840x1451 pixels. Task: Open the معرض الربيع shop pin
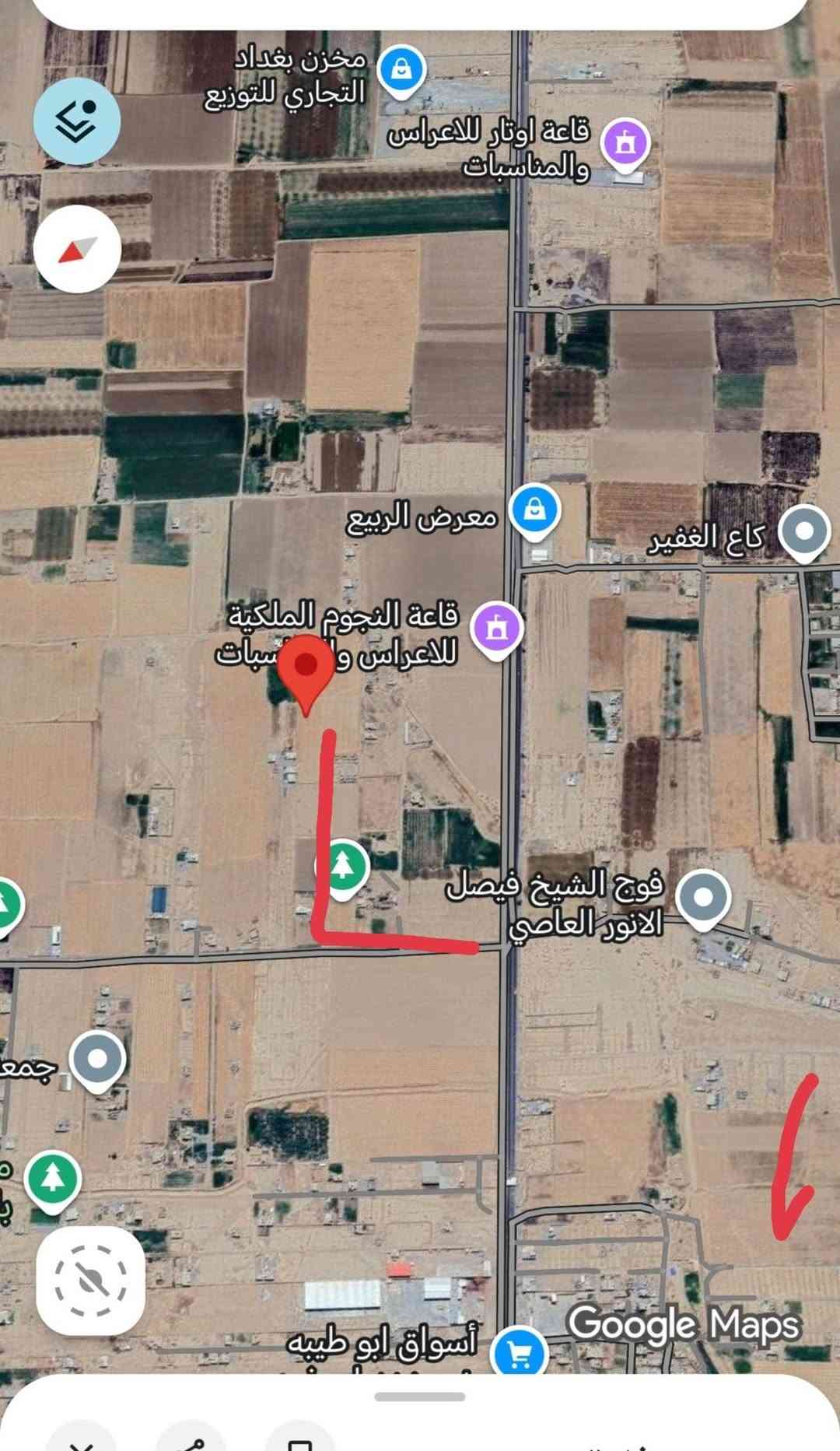pos(534,510)
